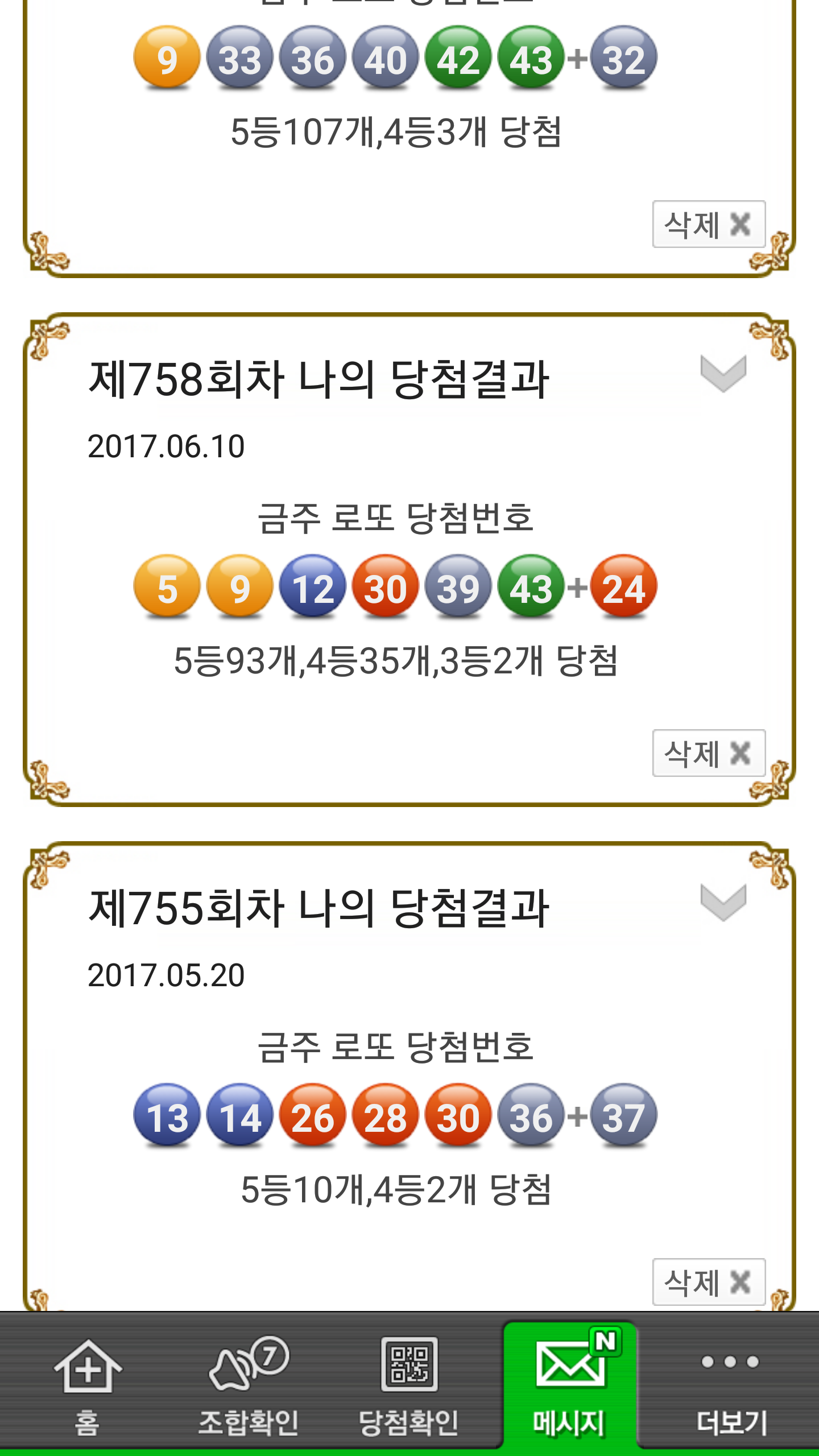The image size is (819, 1456).
Task: Delete the 제758회차 result message
Action: (708, 753)
